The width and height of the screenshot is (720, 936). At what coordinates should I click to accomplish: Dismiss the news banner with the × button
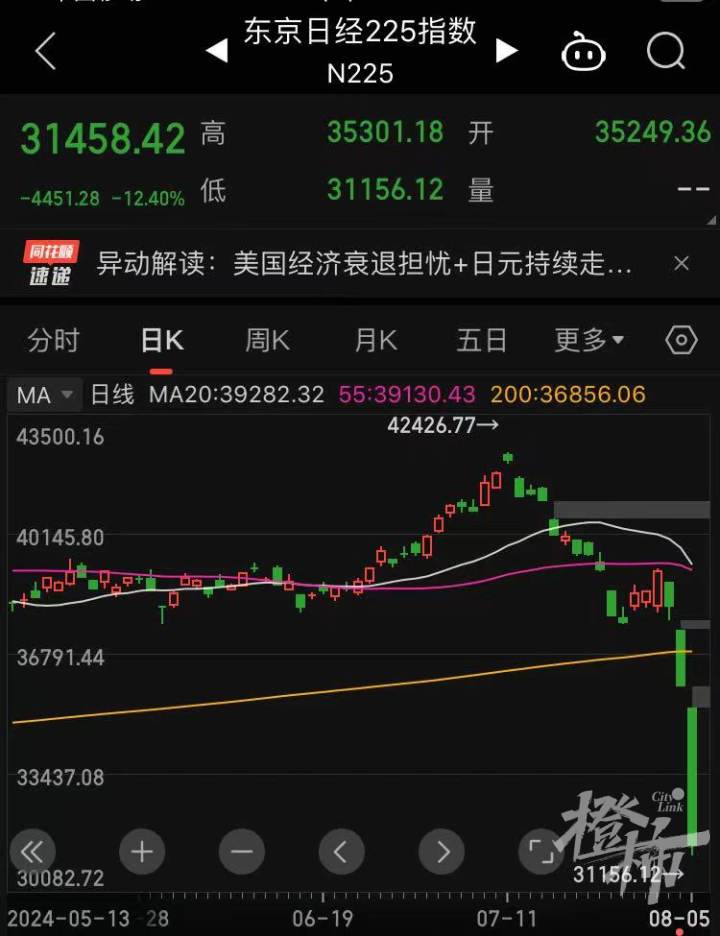[x=681, y=262]
